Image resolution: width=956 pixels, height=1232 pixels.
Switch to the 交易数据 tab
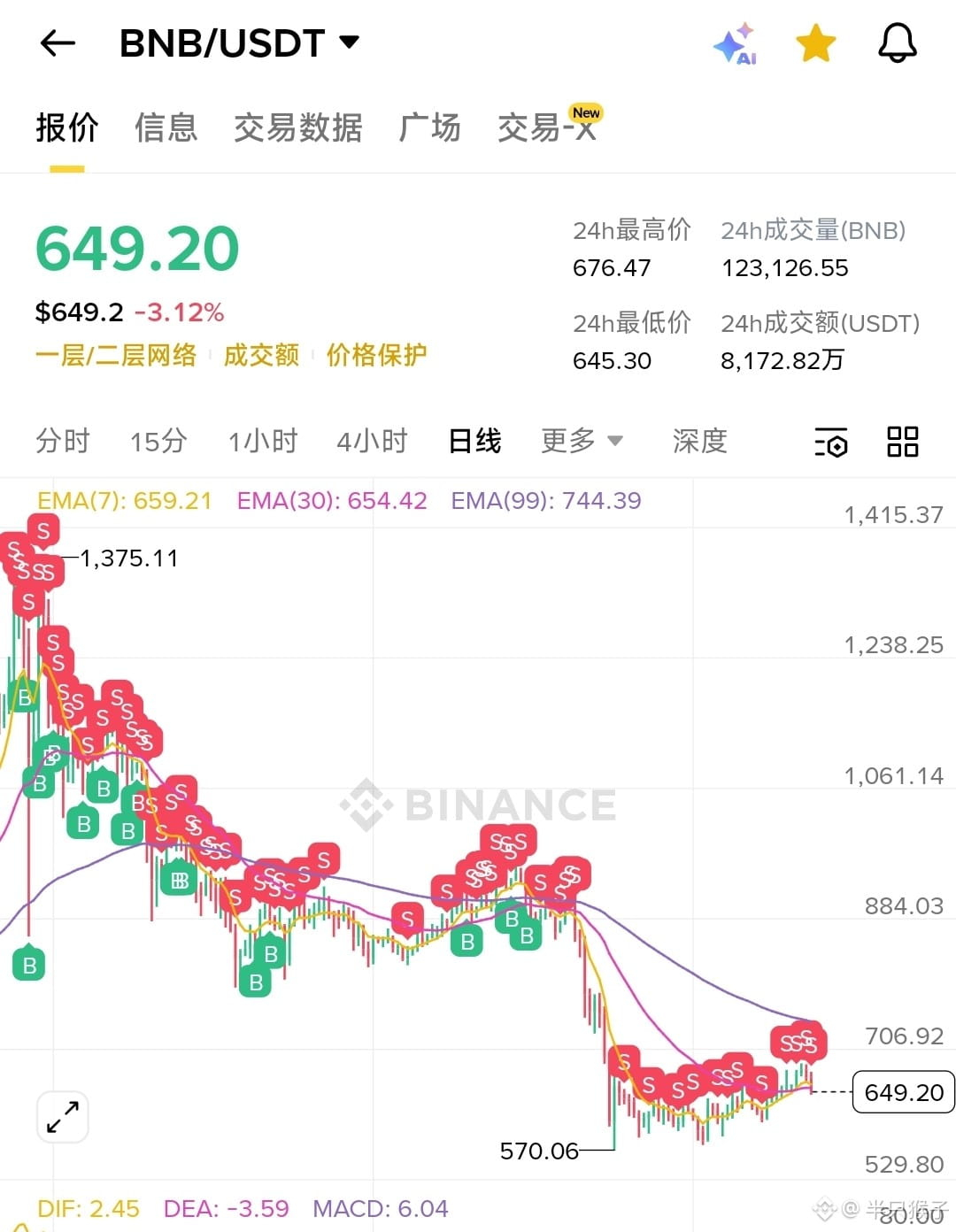pyautogui.click(x=297, y=128)
